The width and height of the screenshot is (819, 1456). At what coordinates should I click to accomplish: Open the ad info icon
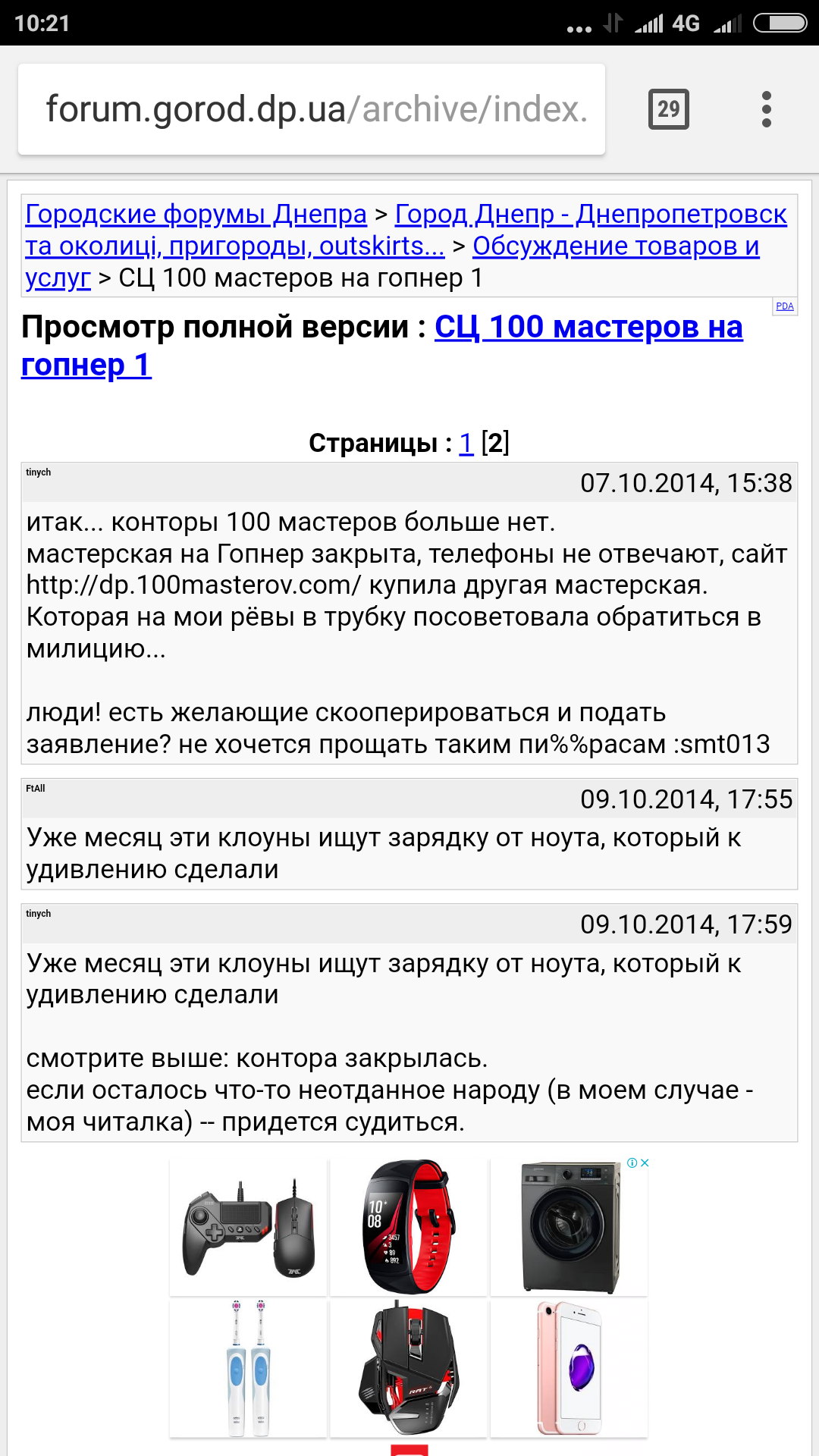tap(632, 1163)
